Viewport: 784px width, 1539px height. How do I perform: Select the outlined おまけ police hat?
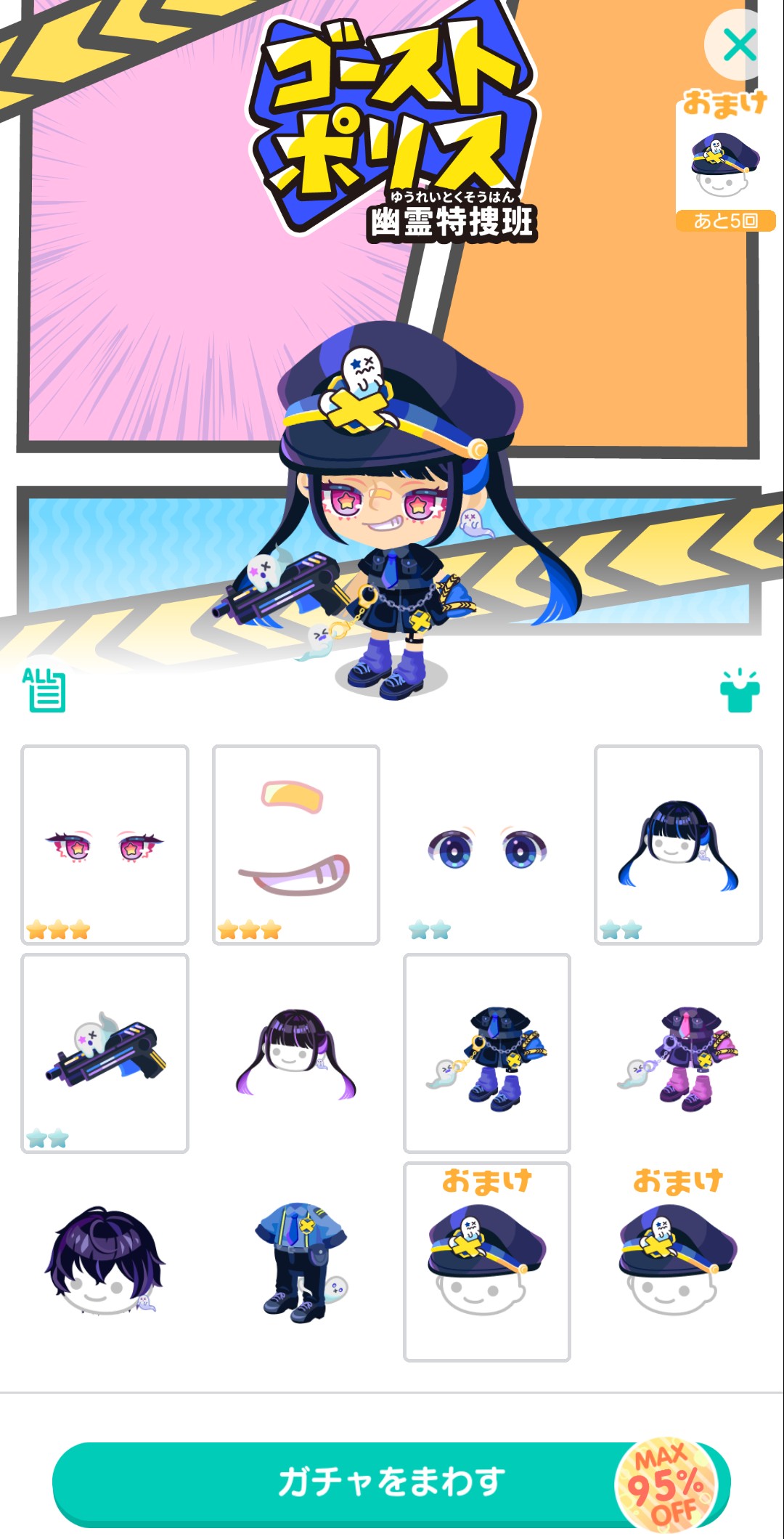pos(486,1262)
